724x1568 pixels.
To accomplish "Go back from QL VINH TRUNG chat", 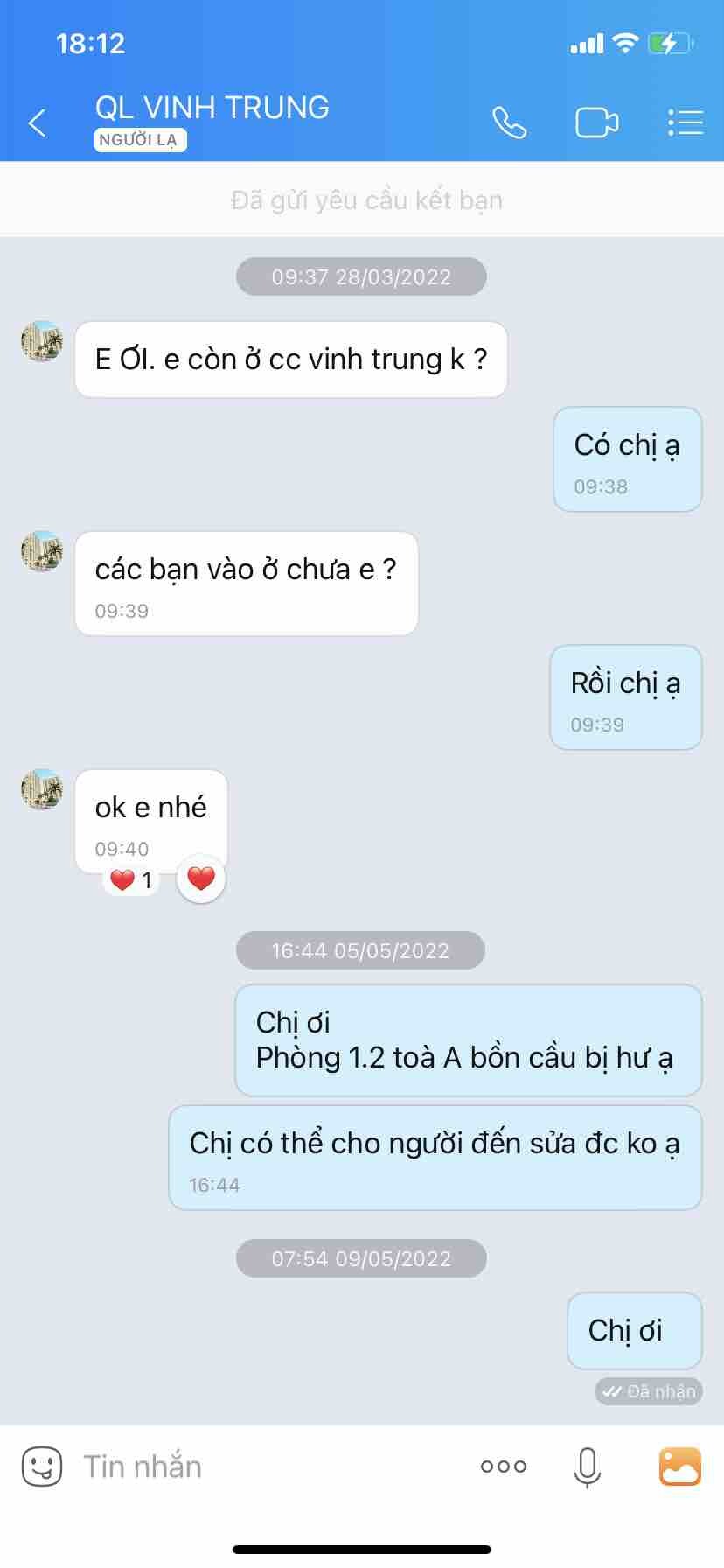I will click(x=37, y=123).
